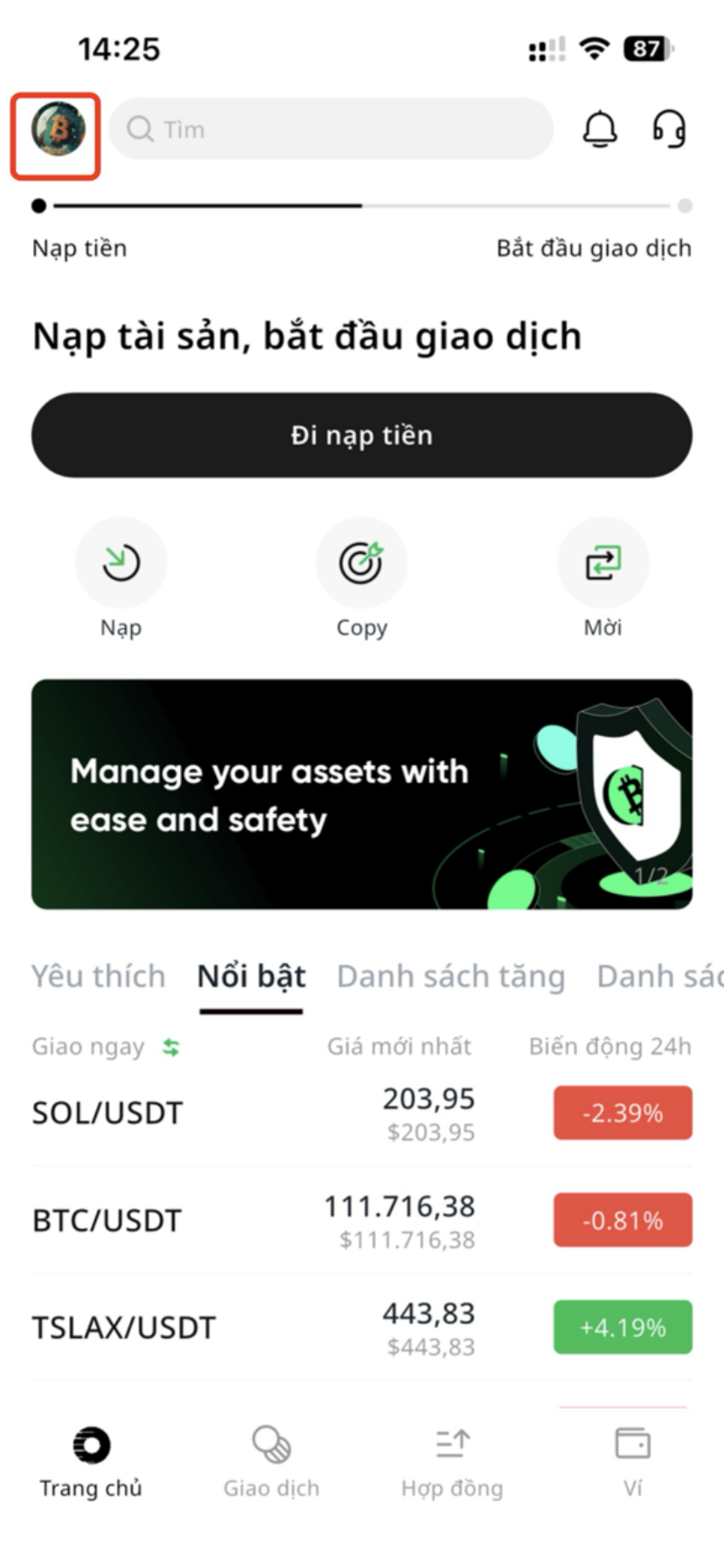The image size is (724, 1568).
Task: Open the TSLAX/USDT pair
Action: pos(123,1328)
